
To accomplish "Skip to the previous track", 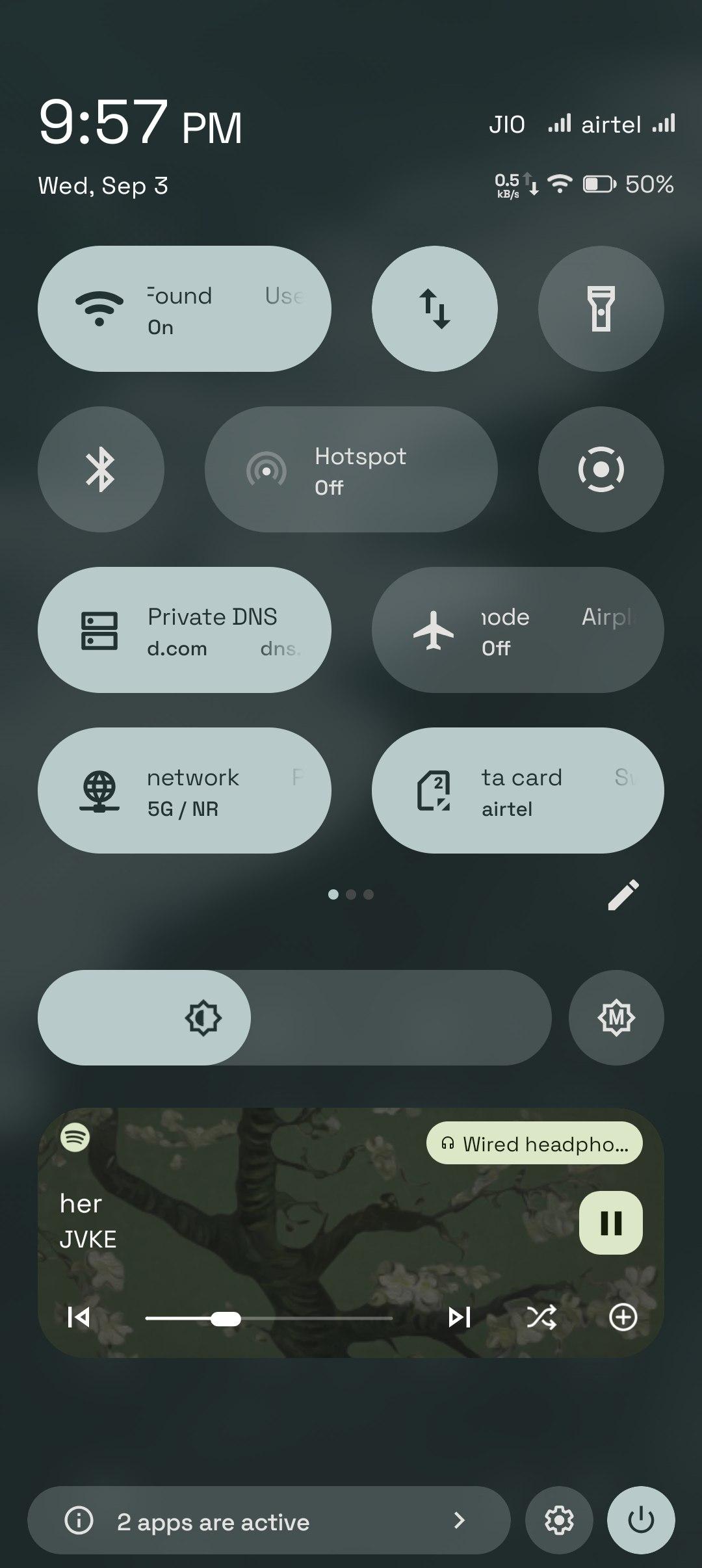I will coord(79,1318).
